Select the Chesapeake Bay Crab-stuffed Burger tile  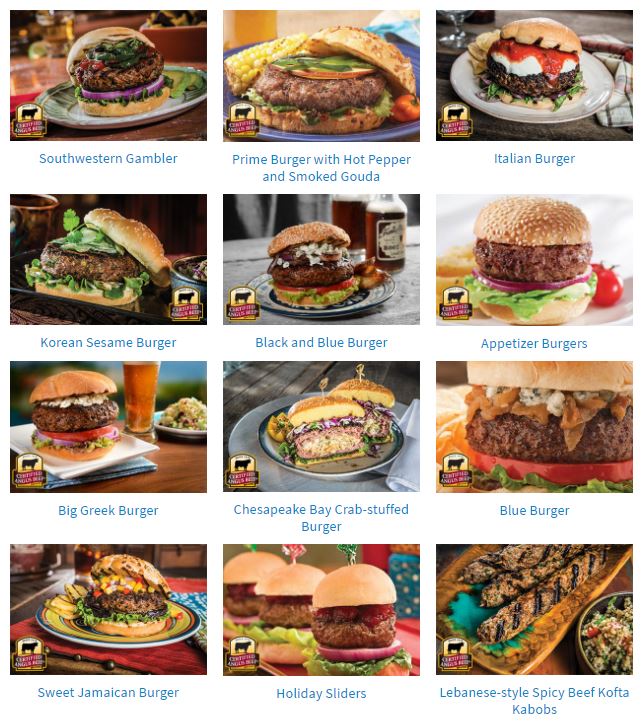tap(321, 518)
